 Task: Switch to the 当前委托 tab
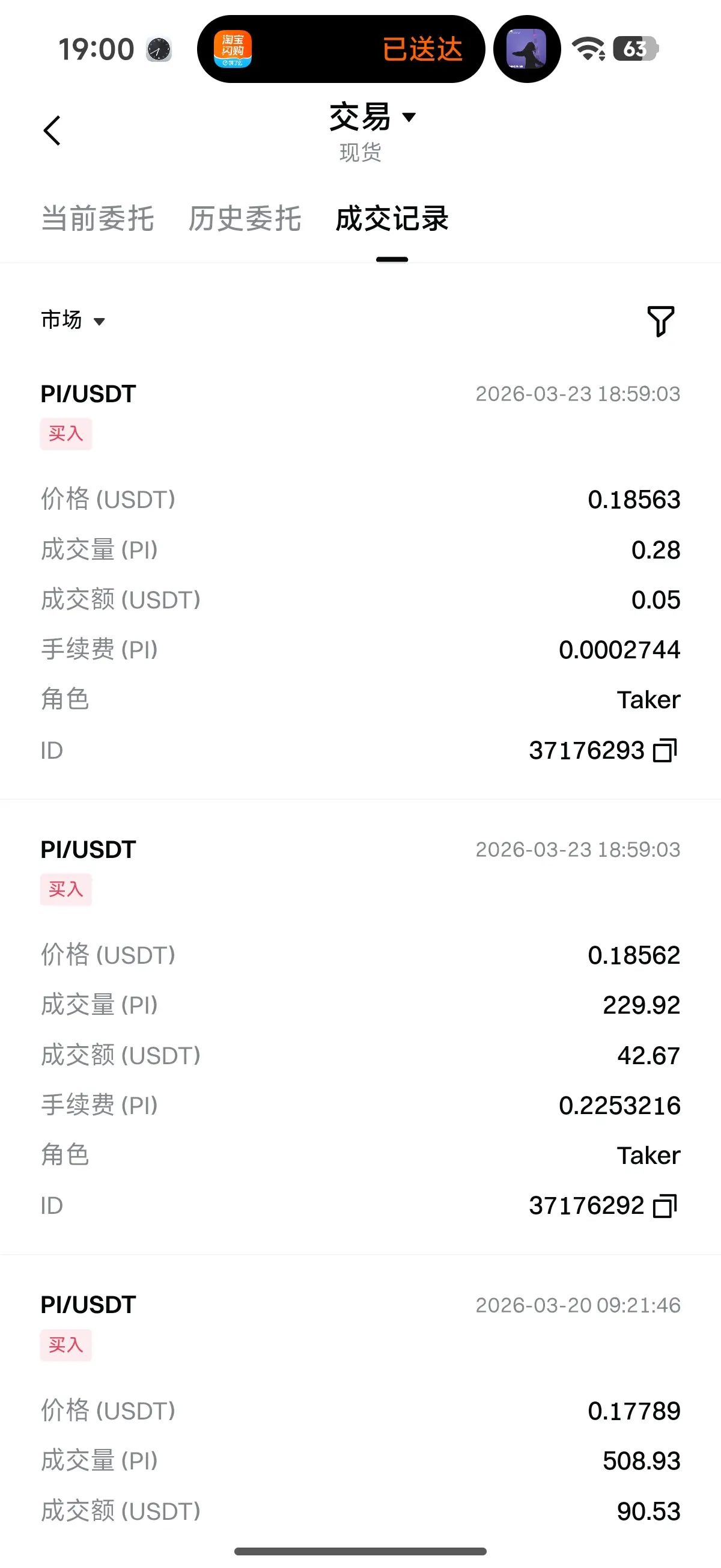97,218
